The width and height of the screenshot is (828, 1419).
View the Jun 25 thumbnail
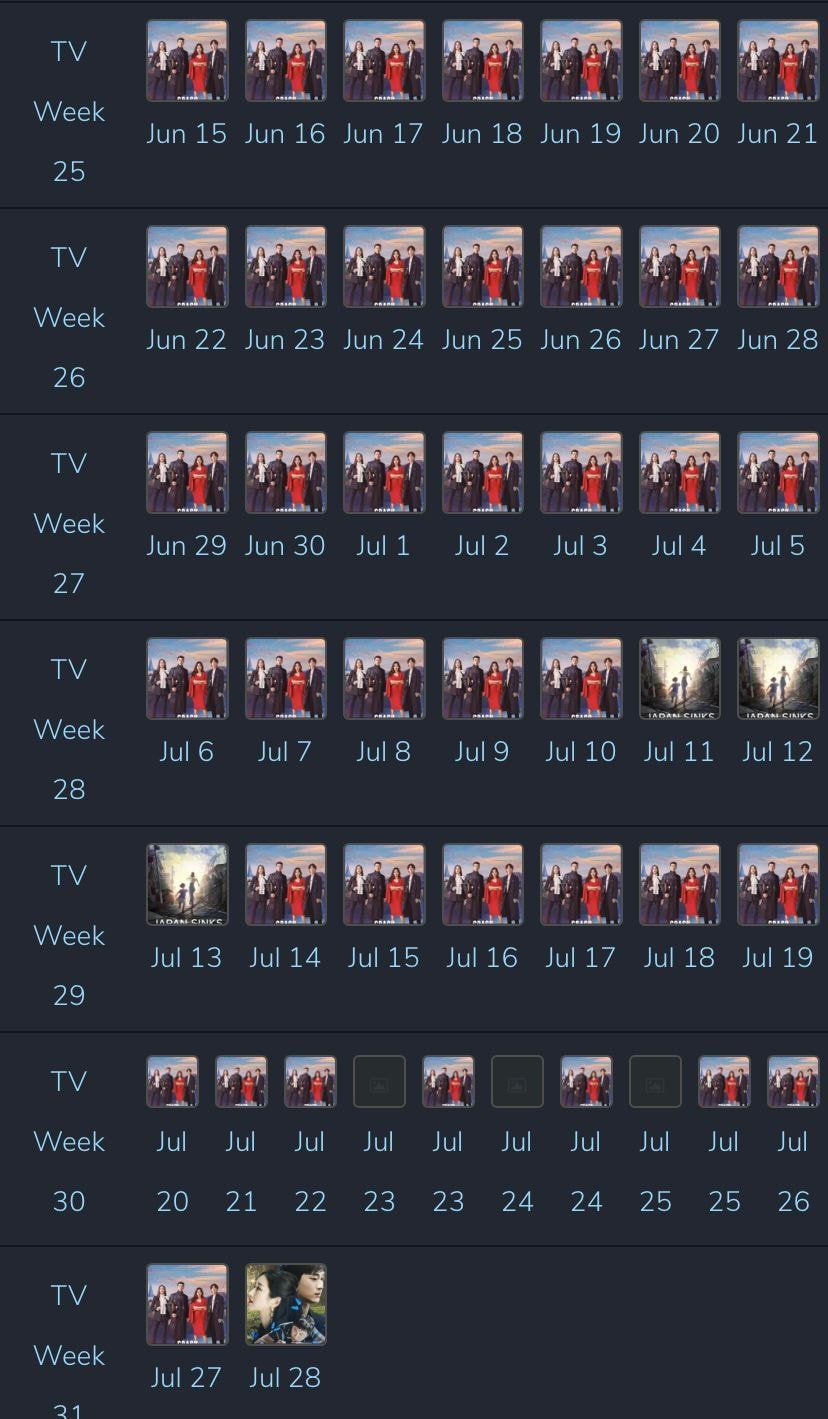click(x=482, y=267)
